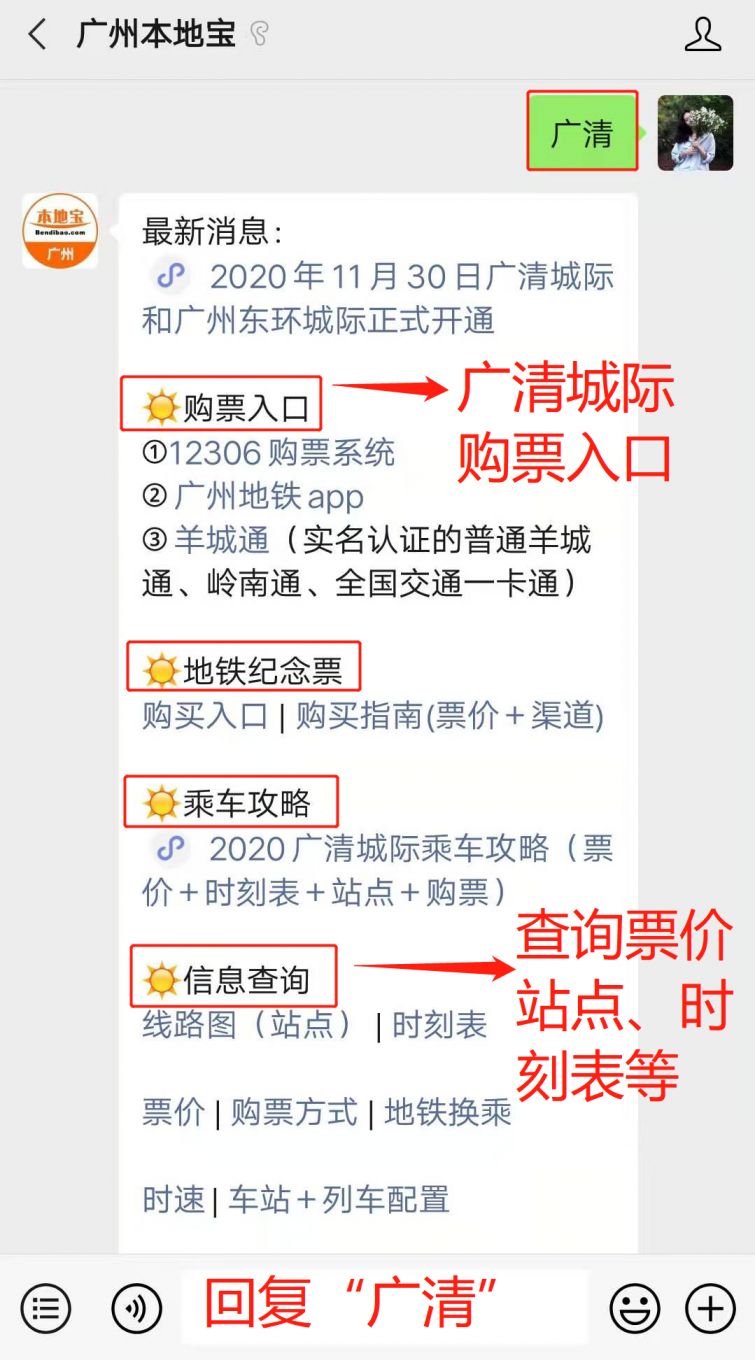This screenshot has height=1360, width=755.
Task: Open the 购票入口 section header
Action: pos(224,404)
